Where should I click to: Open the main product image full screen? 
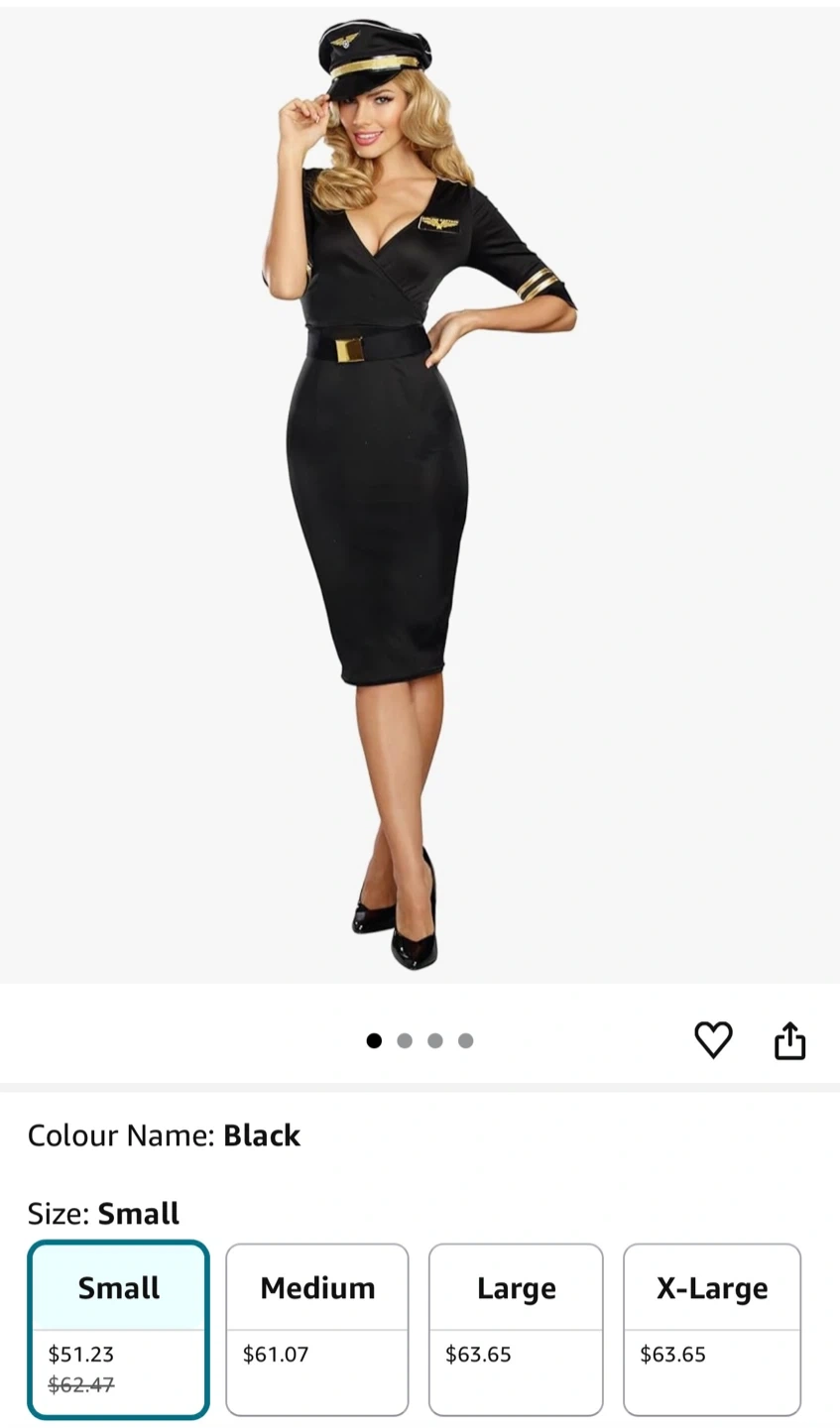tap(420, 494)
